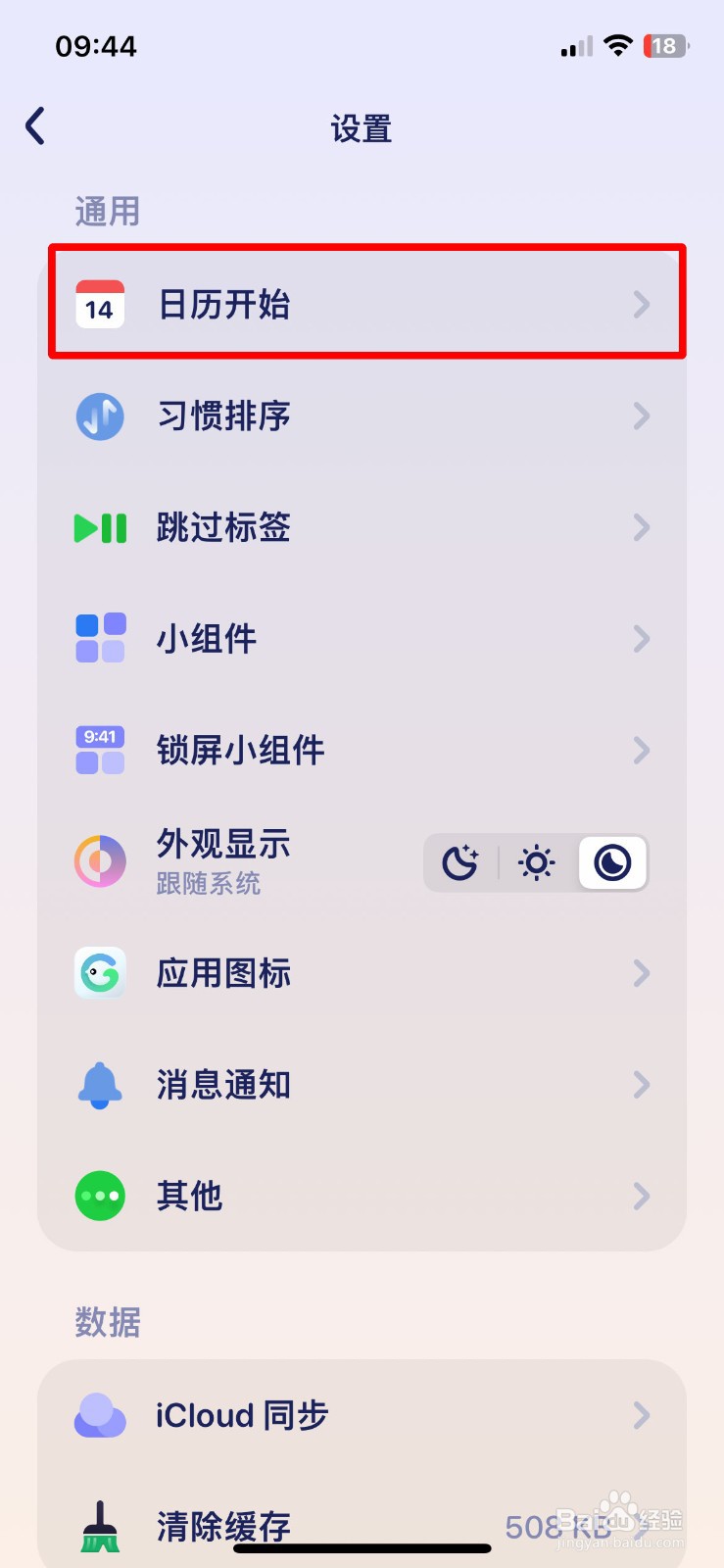
Task: Go back using the top-left arrow
Action: coord(35,126)
